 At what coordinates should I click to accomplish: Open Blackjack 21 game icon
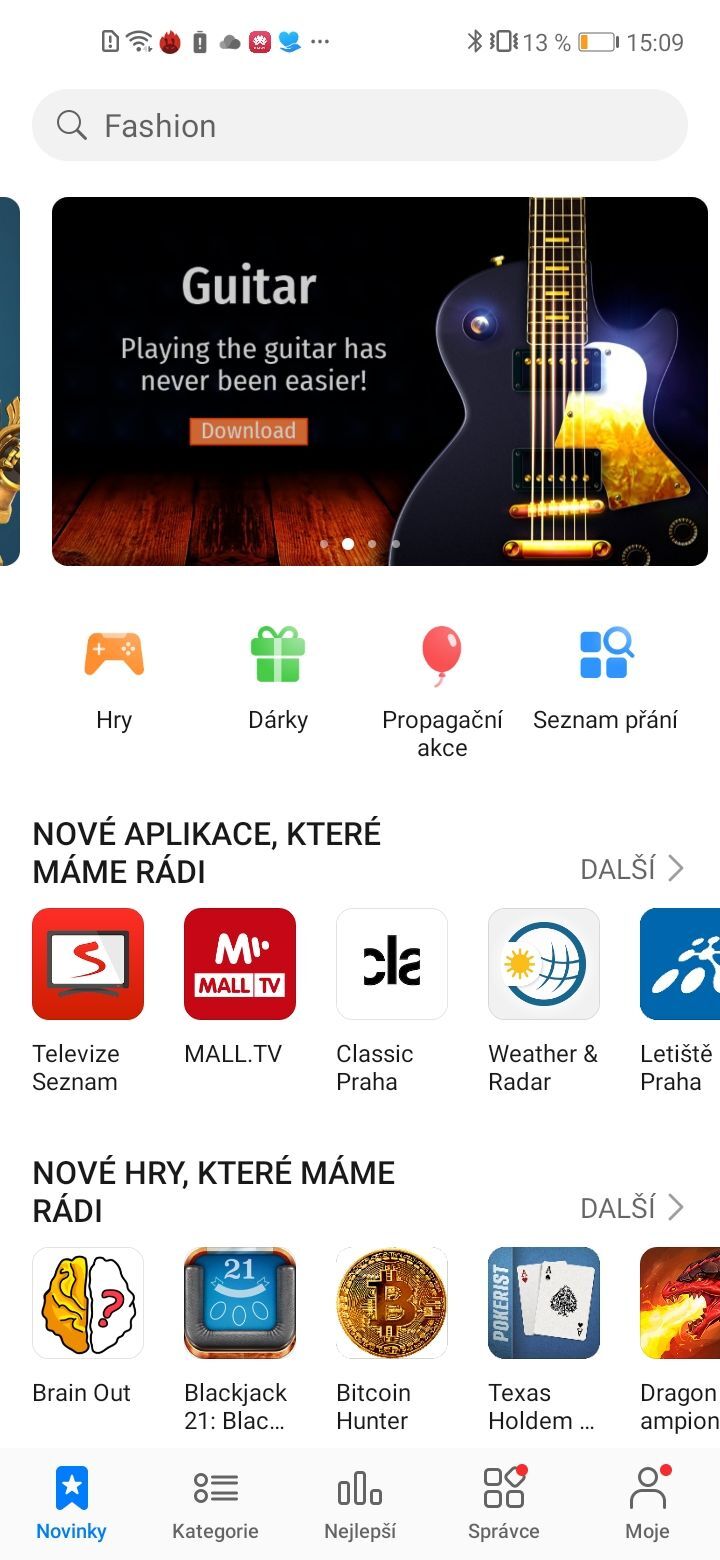pyautogui.click(x=239, y=1302)
